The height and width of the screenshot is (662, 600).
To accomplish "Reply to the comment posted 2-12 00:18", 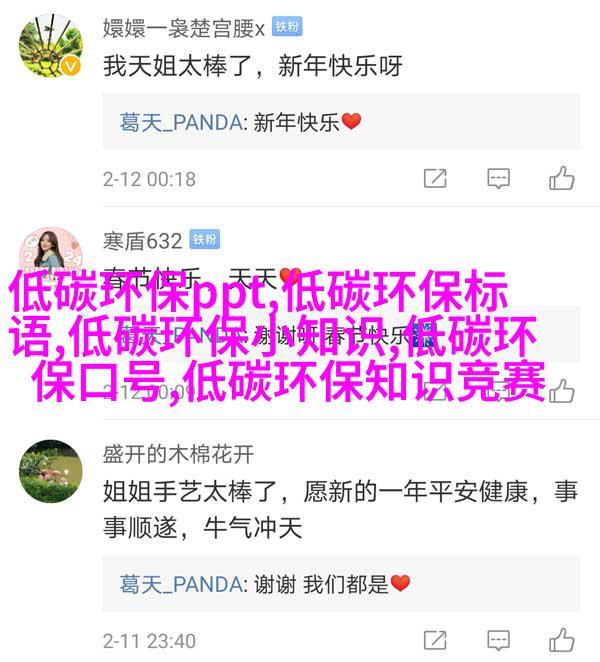I will pyautogui.click(x=498, y=179).
